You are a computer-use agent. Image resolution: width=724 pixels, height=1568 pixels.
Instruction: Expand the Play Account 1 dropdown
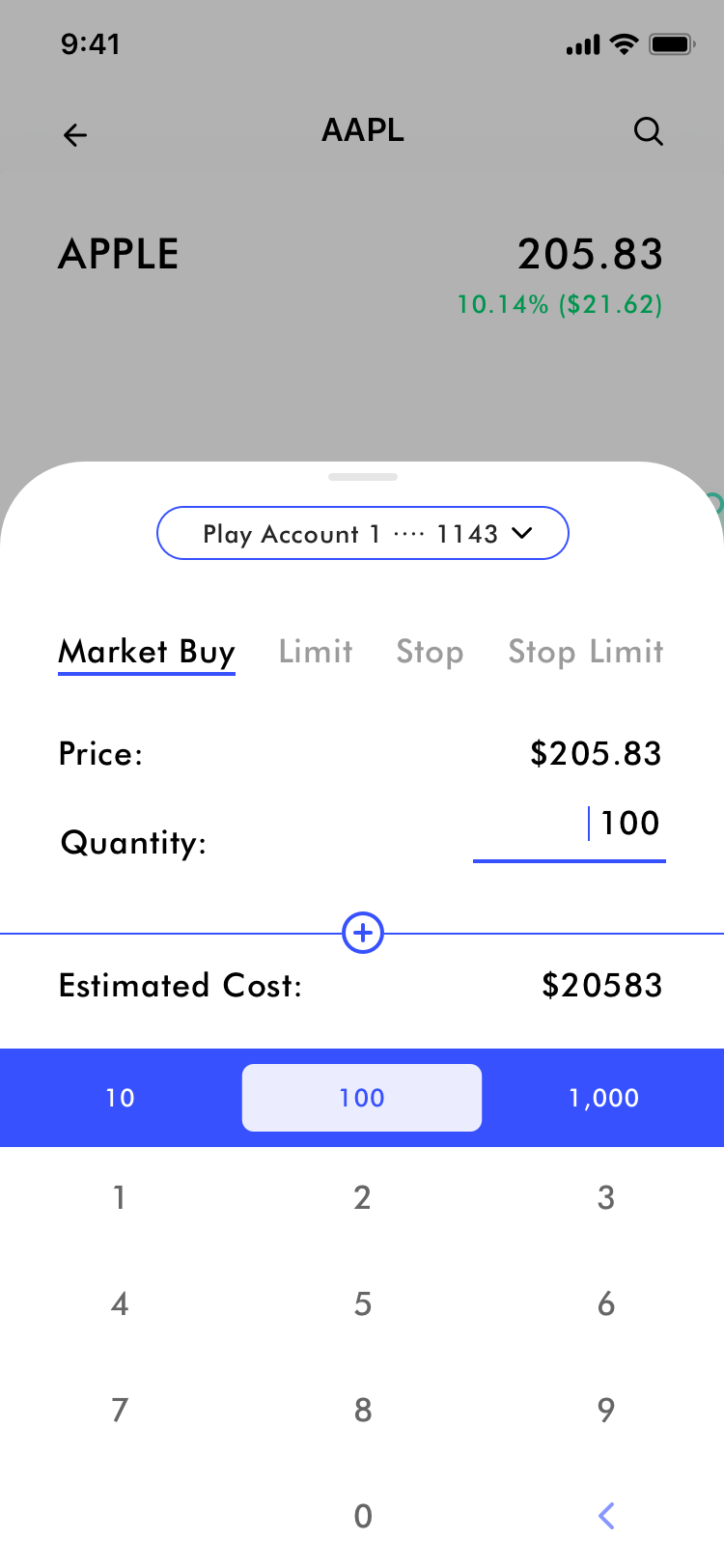(363, 534)
